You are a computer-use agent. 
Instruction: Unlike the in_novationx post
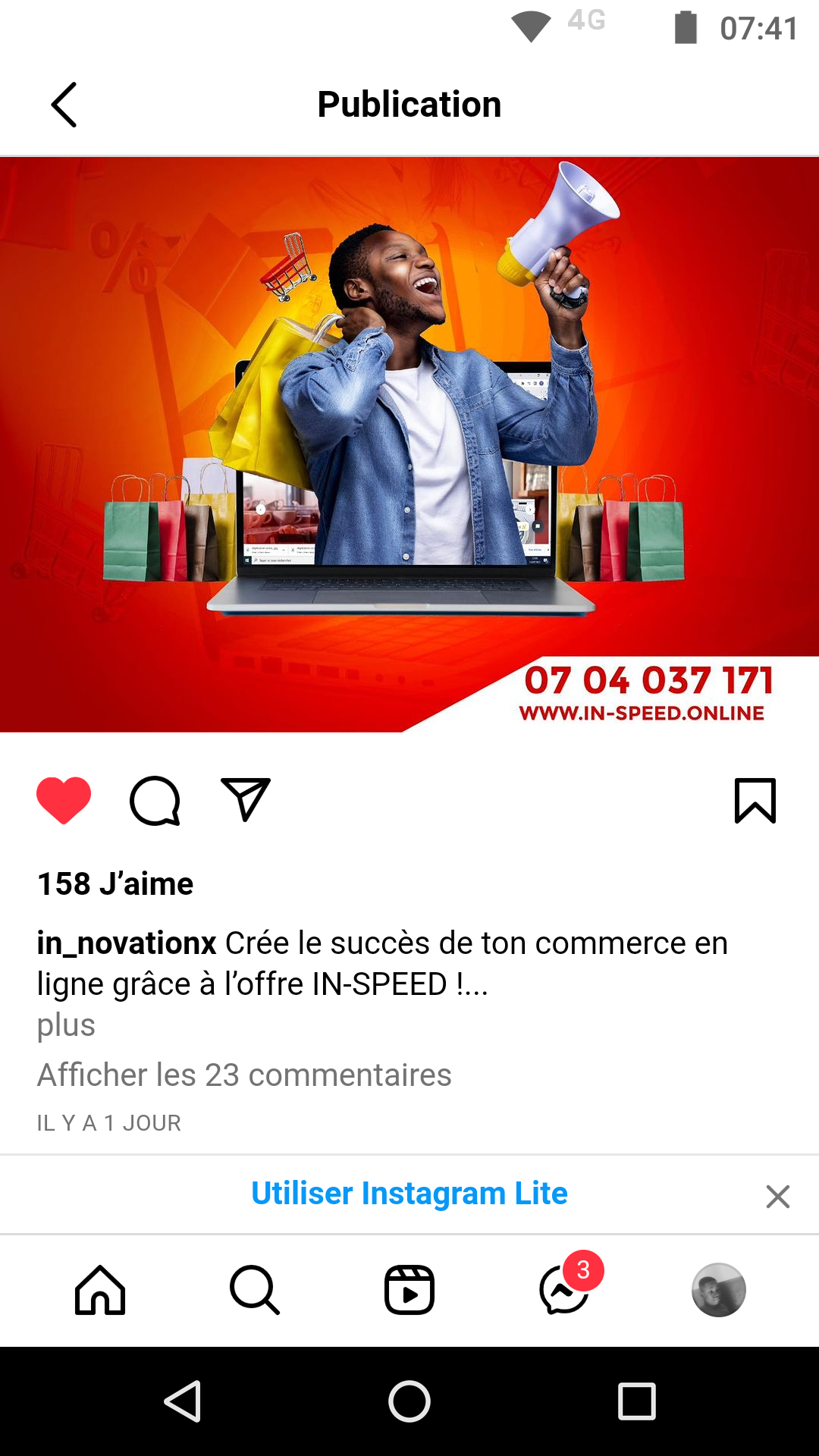(x=64, y=800)
